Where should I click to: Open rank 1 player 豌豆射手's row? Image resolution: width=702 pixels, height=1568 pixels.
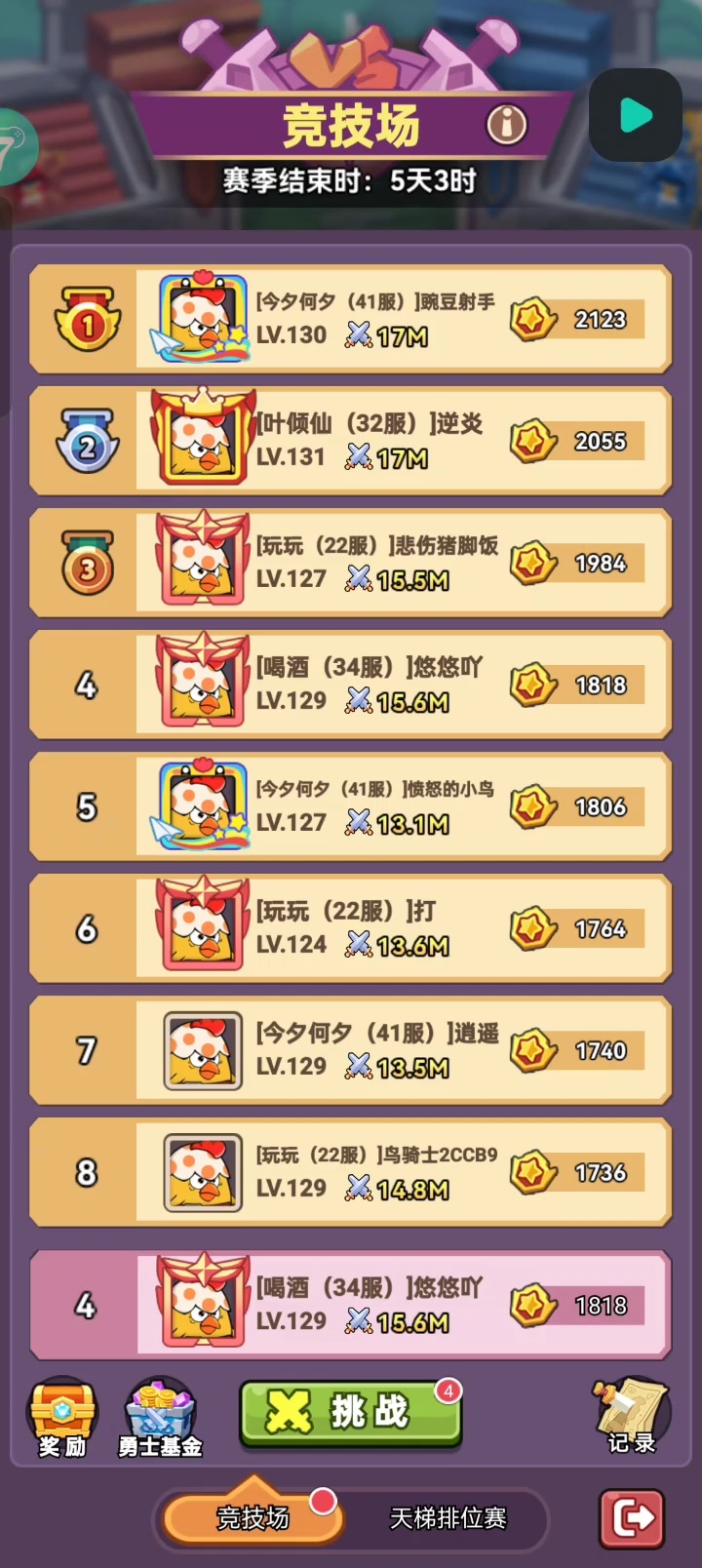[x=351, y=319]
